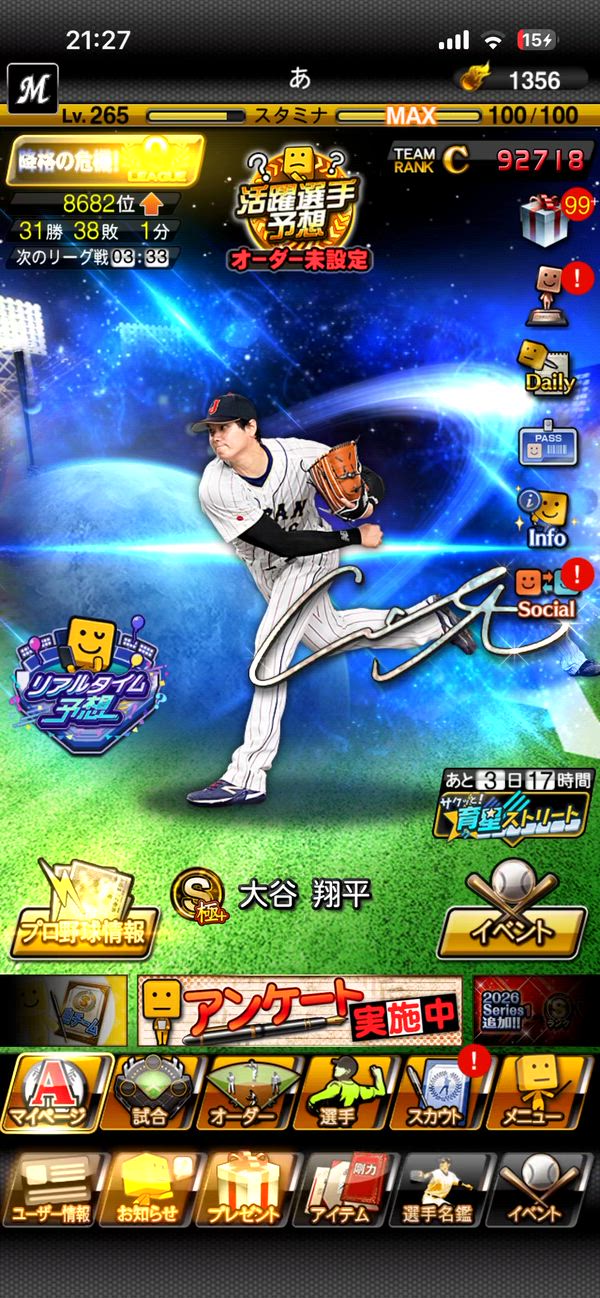Open the メニュー tab

click(541, 1093)
